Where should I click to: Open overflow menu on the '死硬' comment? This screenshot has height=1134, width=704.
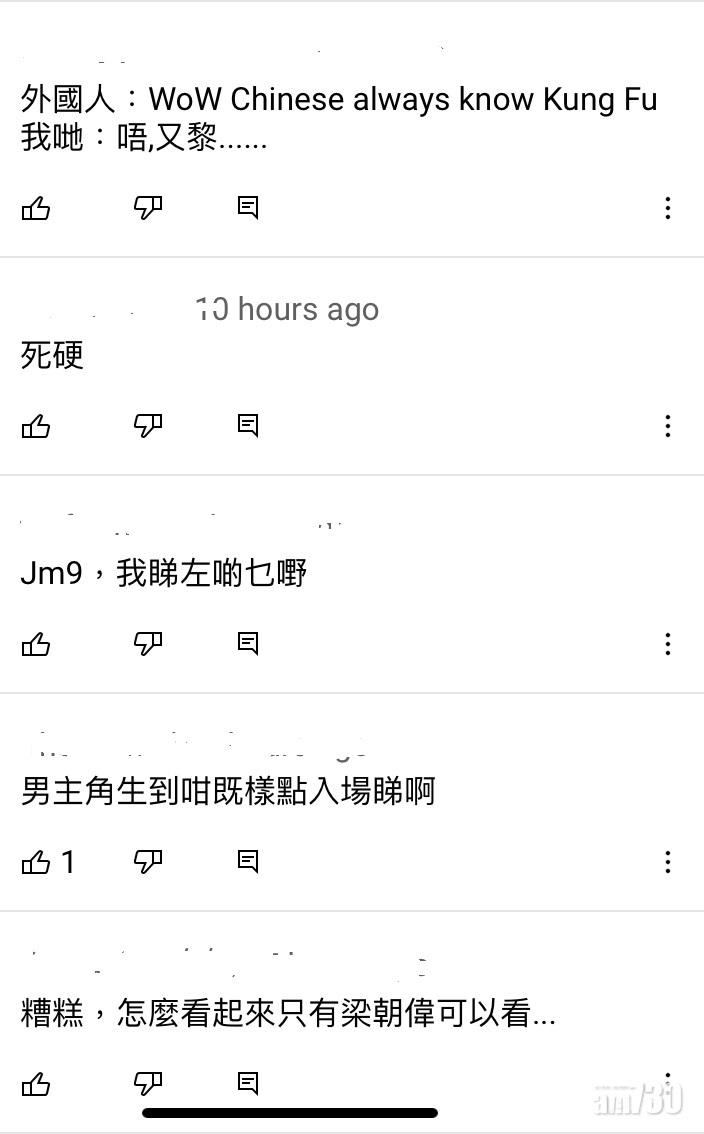click(x=667, y=426)
